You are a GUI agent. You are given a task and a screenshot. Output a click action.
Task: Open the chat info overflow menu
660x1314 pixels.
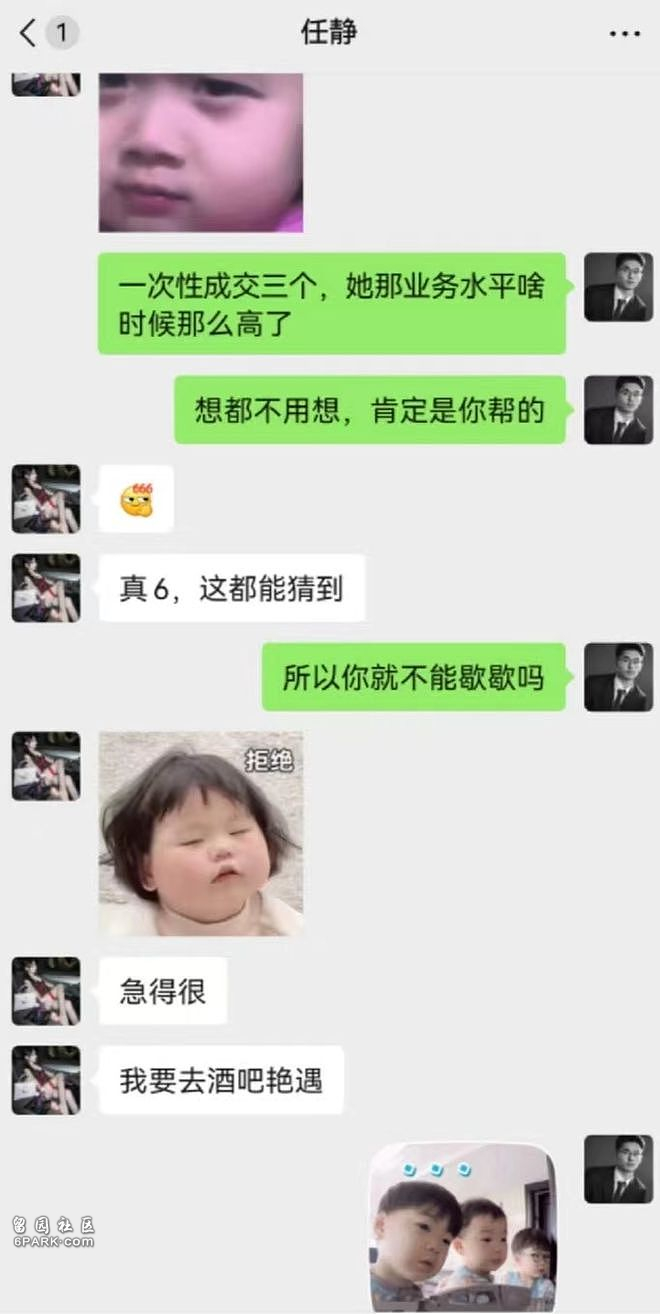tap(624, 33)
